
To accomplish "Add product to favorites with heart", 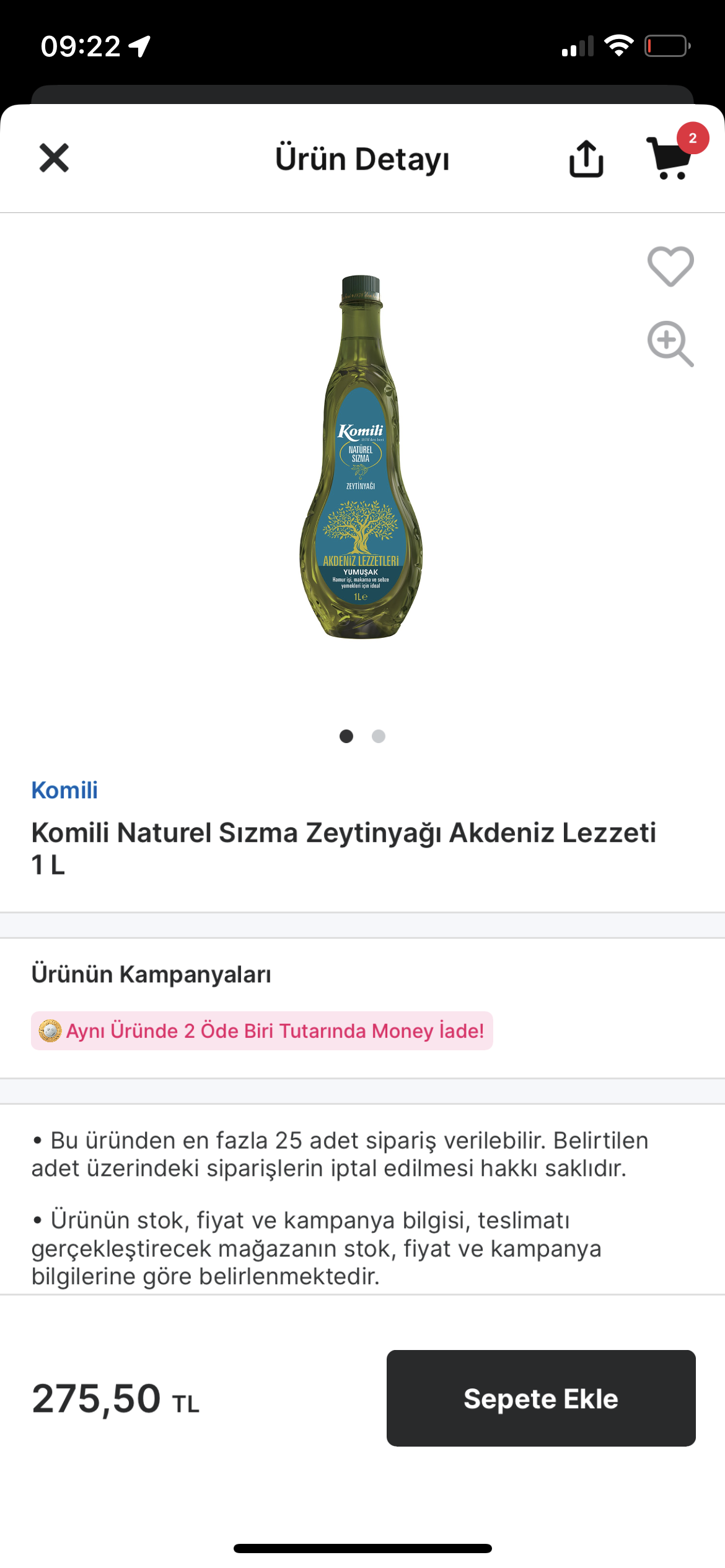I will (x=670, y=266).
